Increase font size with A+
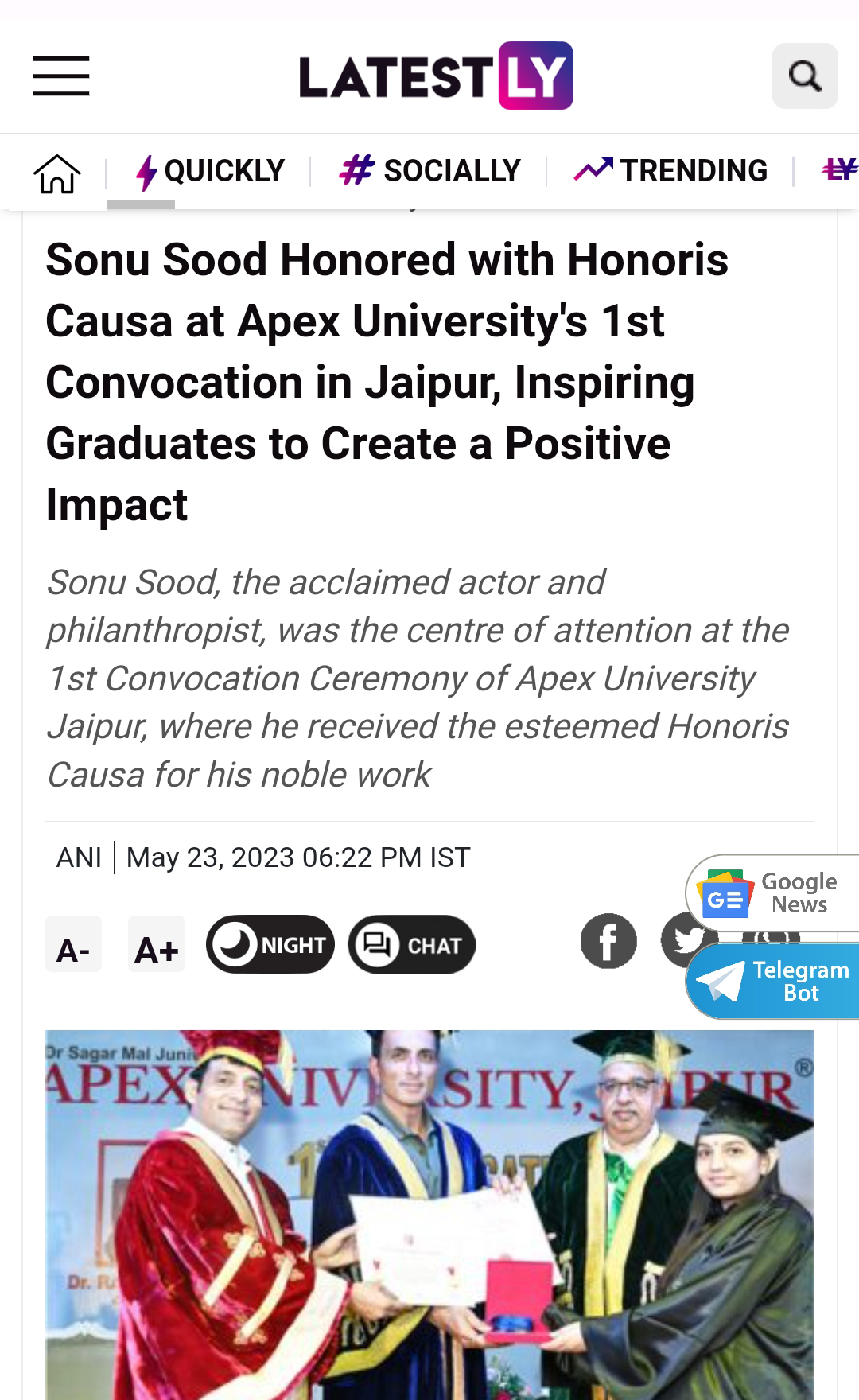The image size is (859, 1400). coord(156,945)
